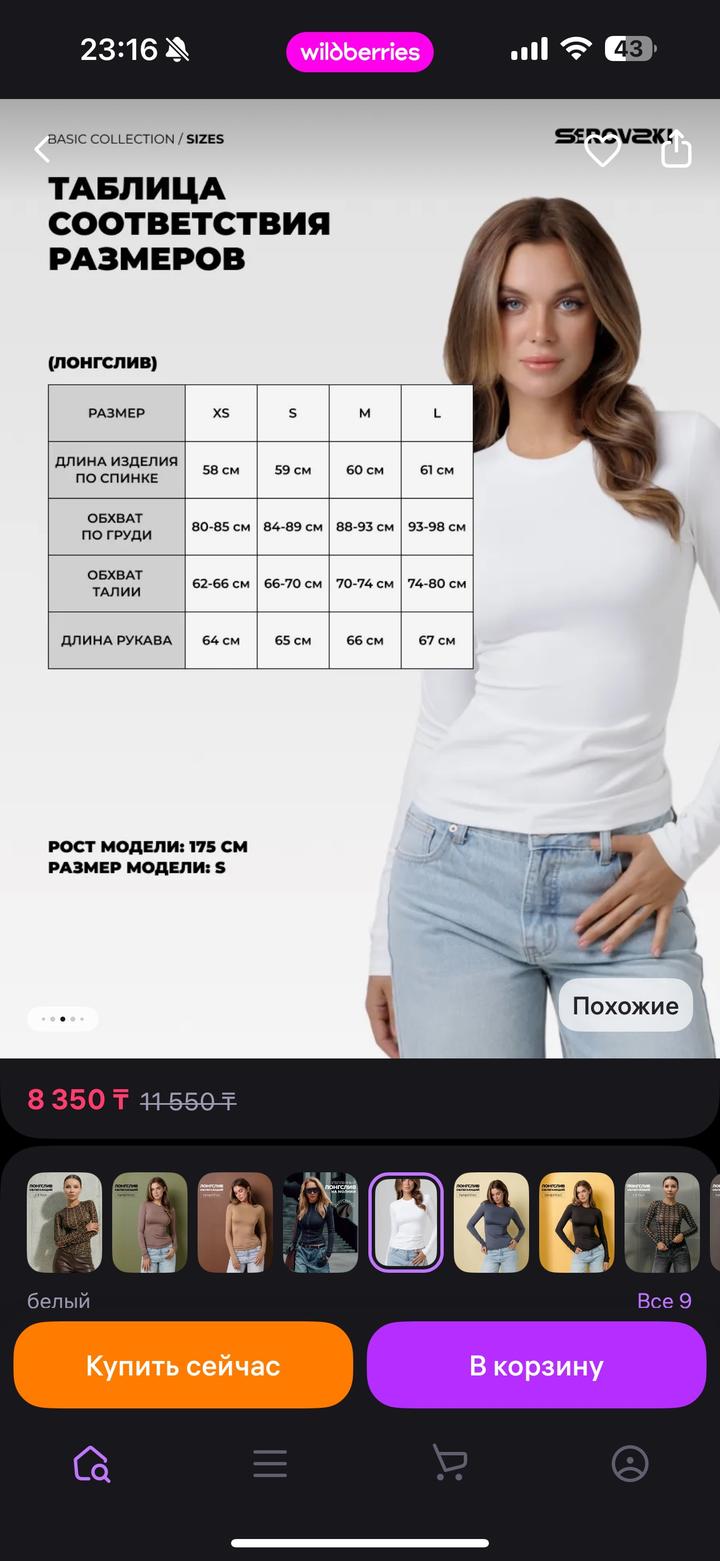This screenshot has width=720, height=1561.
Task: Add item to cart with В корзину
Action: tap(536, 1366)
